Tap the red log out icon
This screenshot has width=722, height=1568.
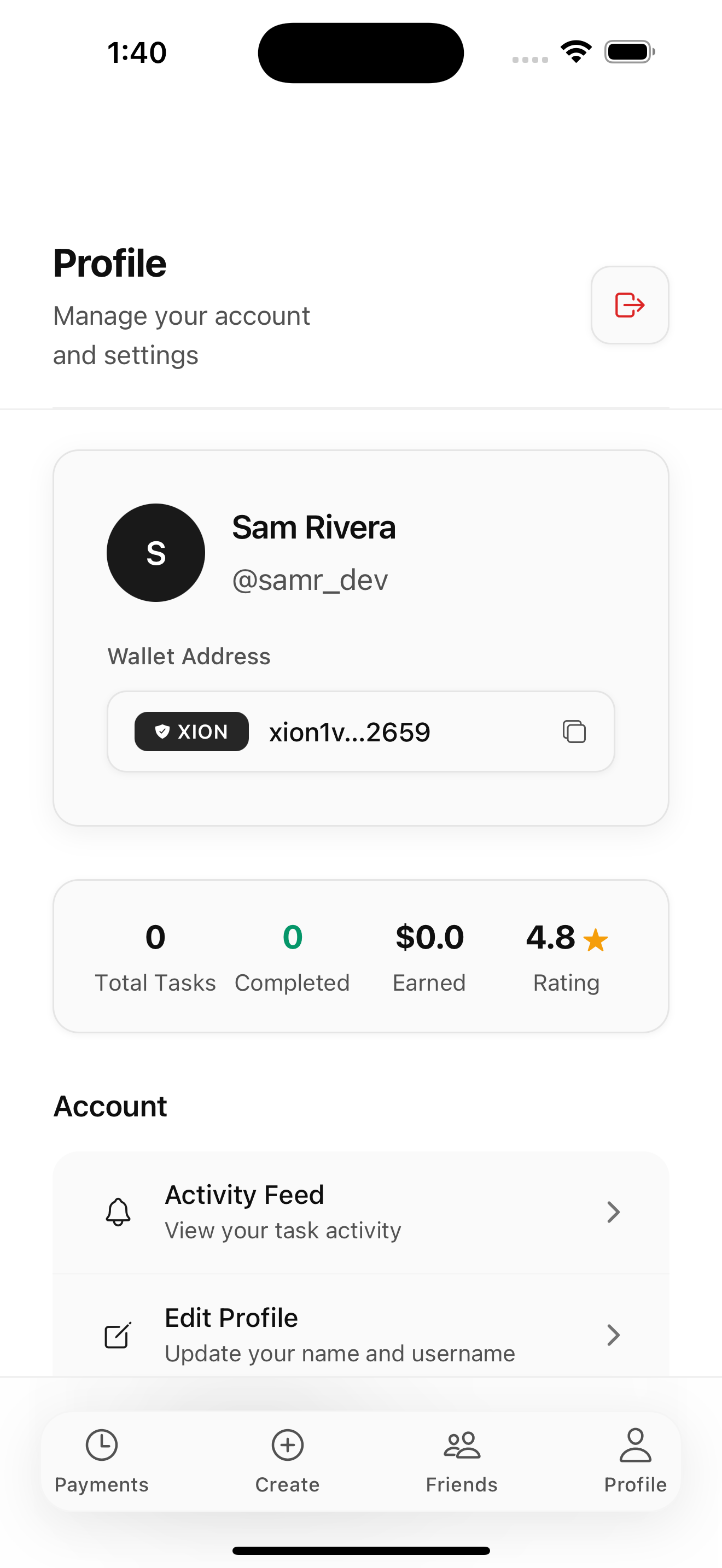630,305
